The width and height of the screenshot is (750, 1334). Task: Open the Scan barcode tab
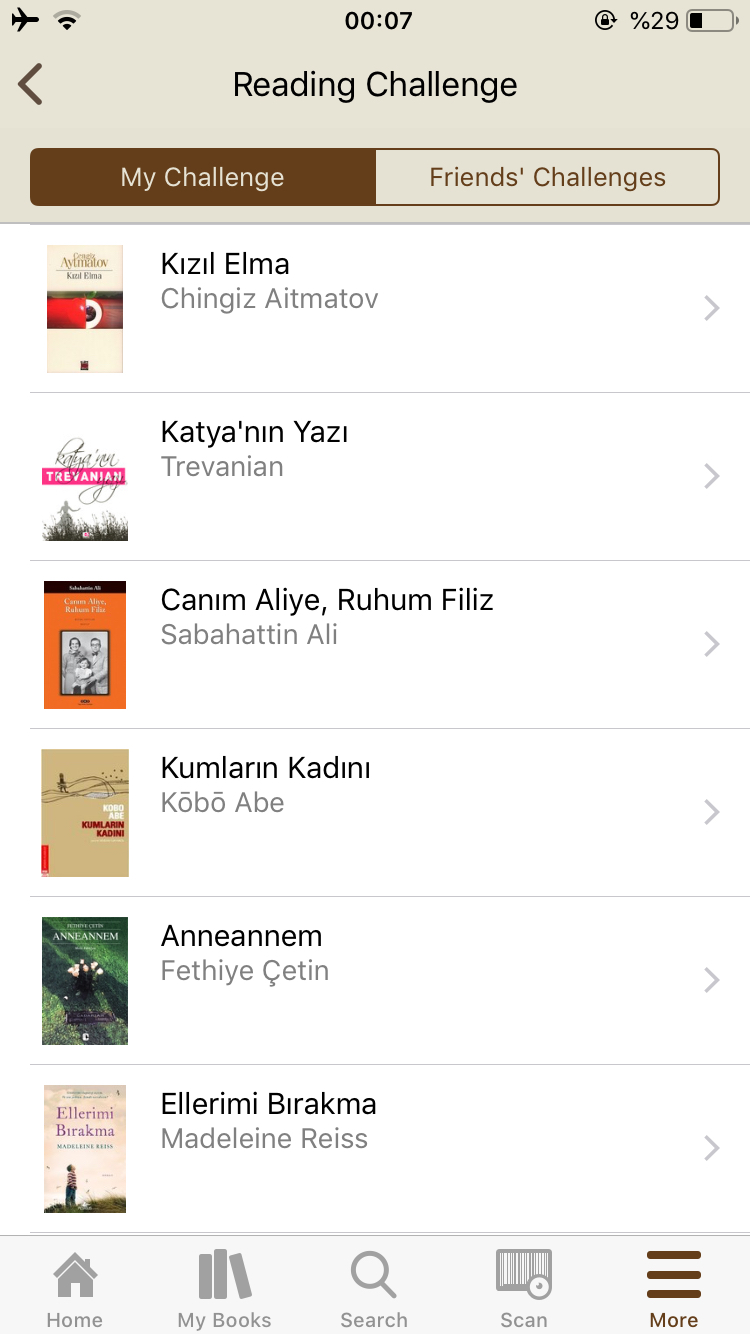coord(524,1288)
